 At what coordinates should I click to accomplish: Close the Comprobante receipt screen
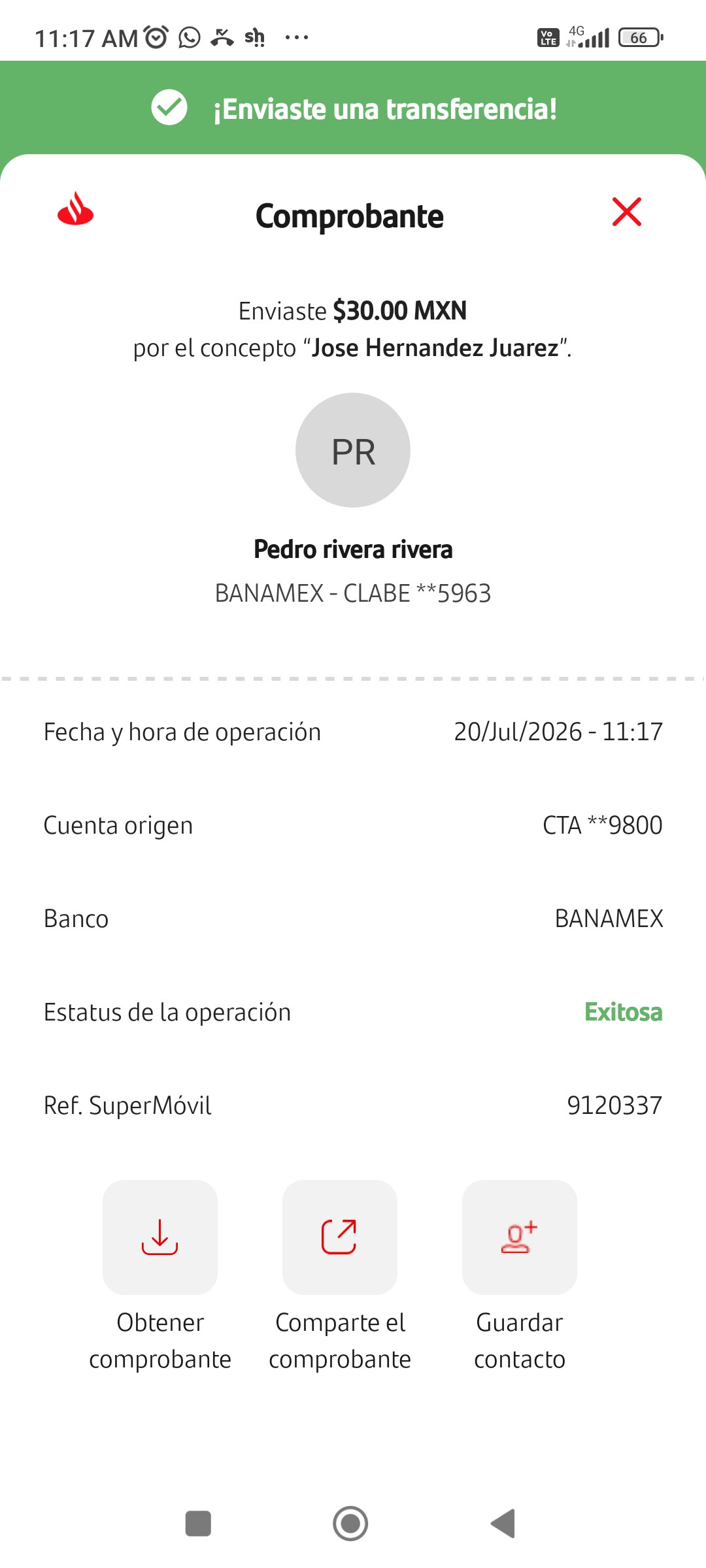click(626, 212)
